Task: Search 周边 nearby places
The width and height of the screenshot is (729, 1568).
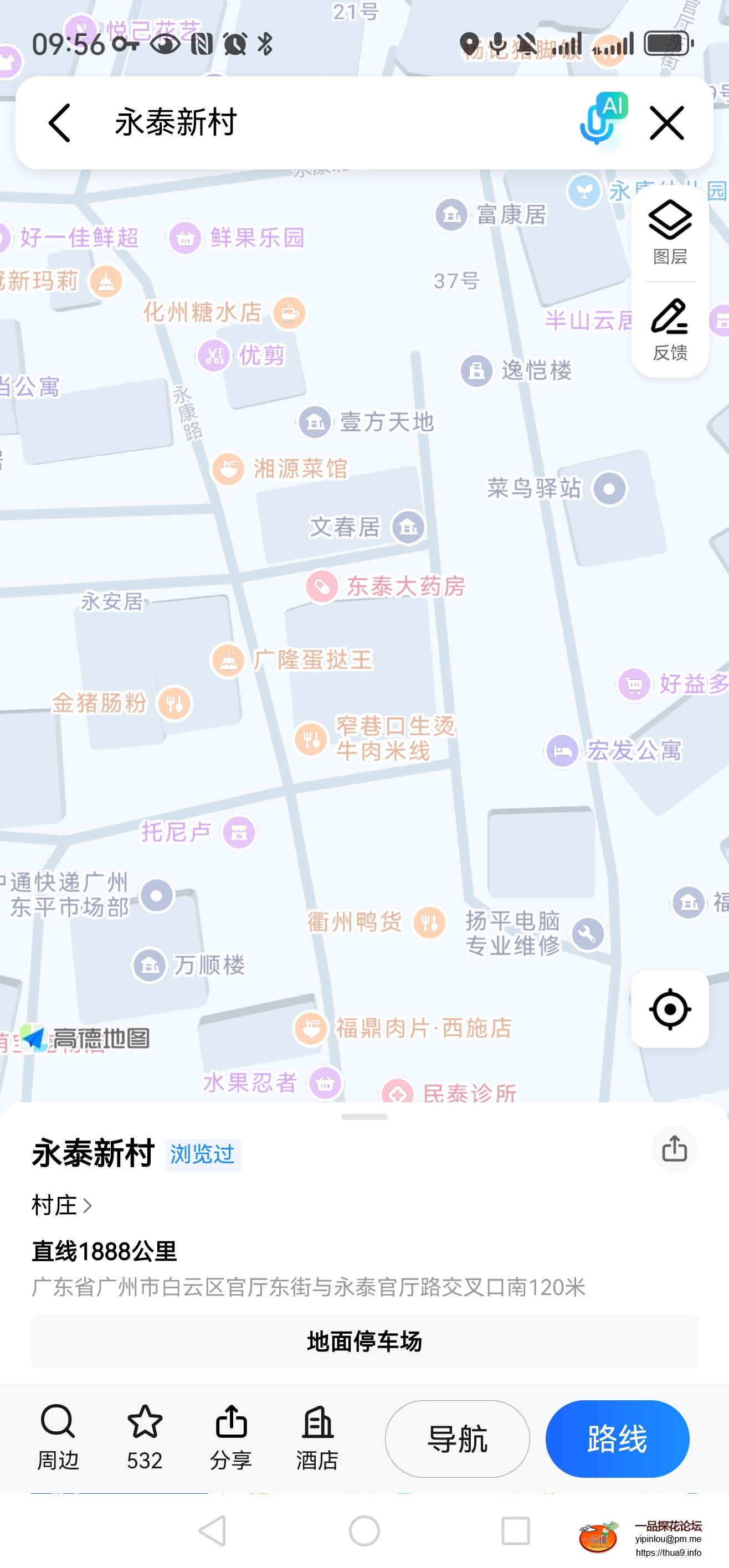Action: [x=58, y=1437]
